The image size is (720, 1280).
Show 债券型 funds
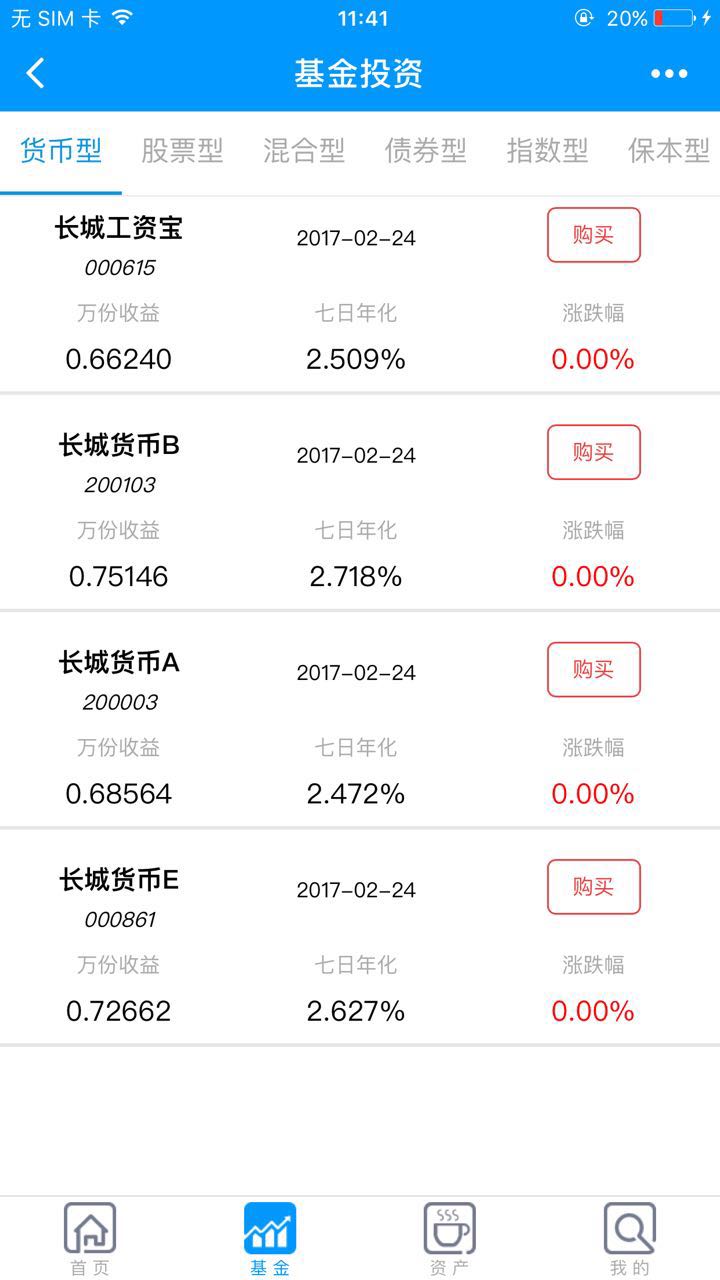[x=426, y=151]
